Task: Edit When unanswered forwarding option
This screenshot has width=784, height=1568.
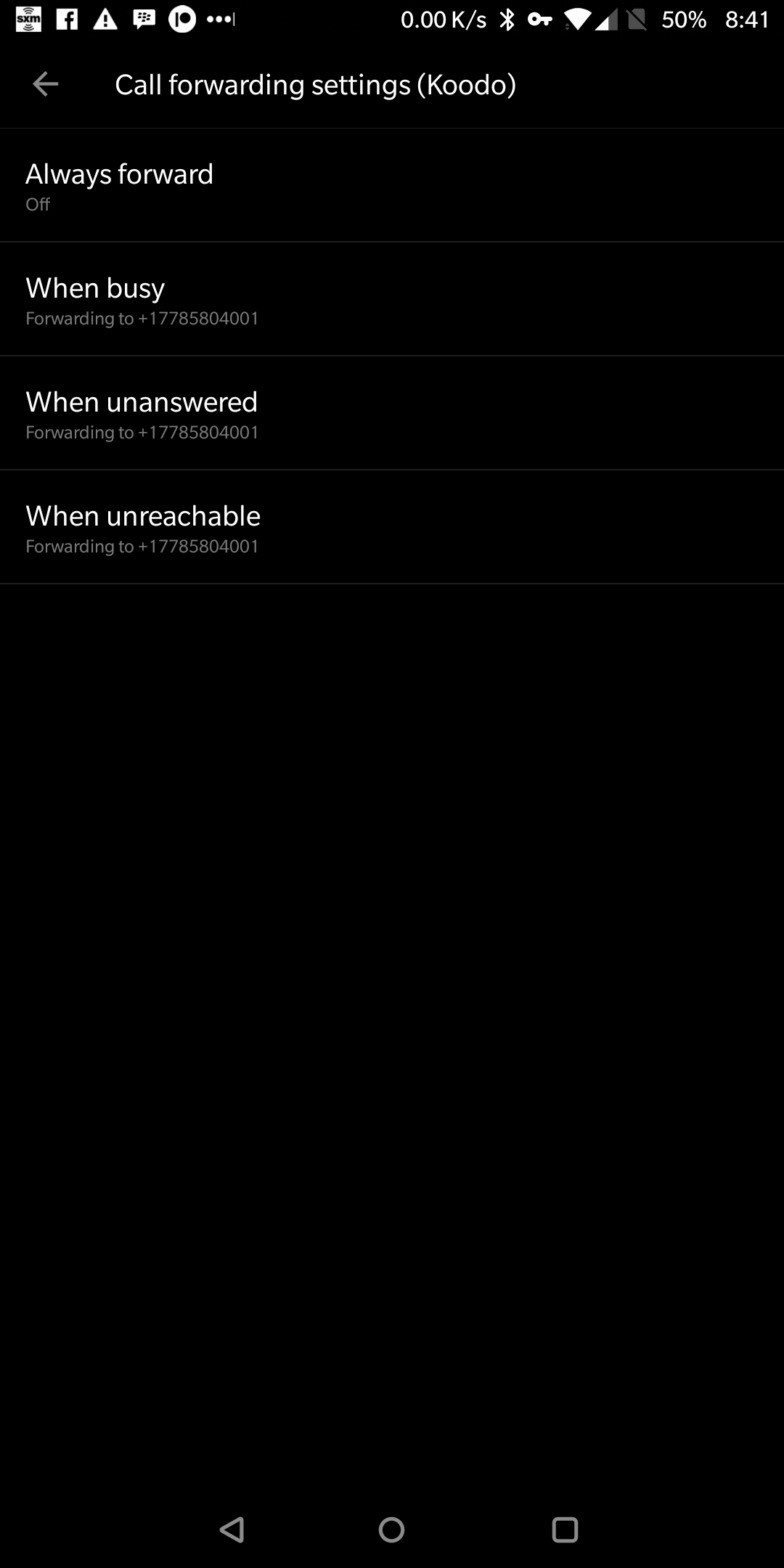Action: click(x=392, y=412)
